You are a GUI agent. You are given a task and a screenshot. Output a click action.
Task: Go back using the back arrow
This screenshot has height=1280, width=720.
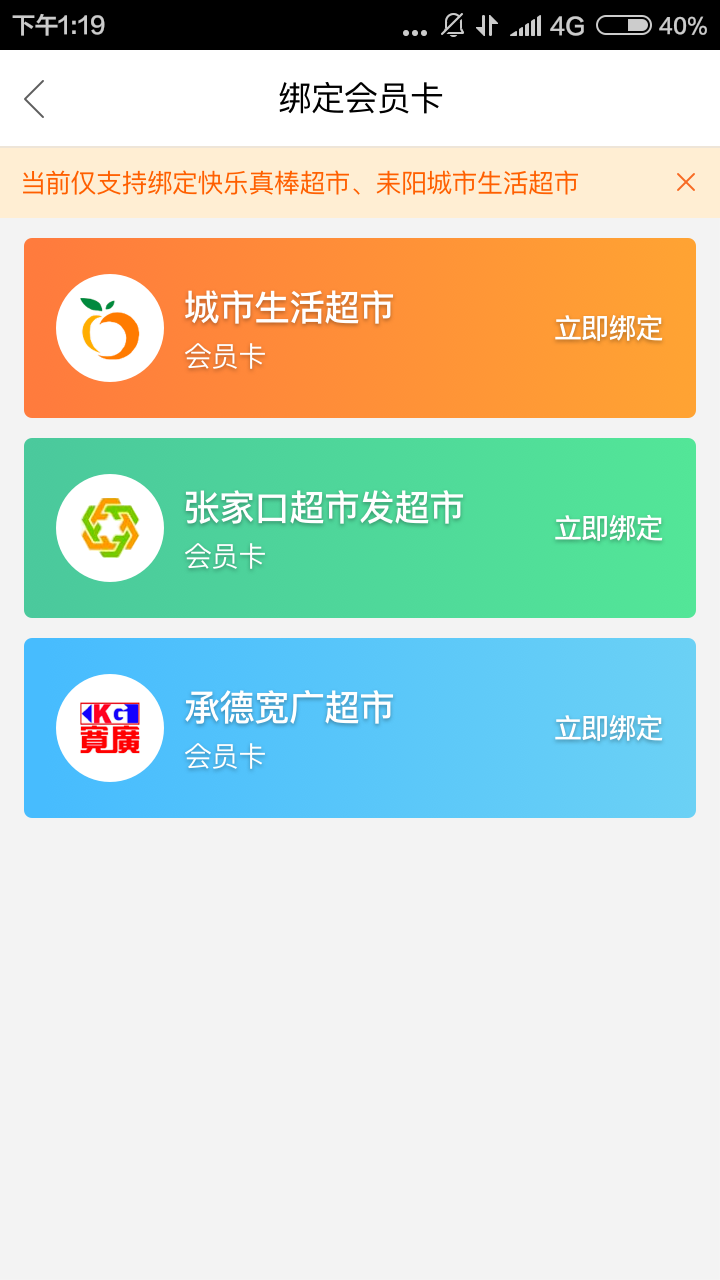coord(34,98)
